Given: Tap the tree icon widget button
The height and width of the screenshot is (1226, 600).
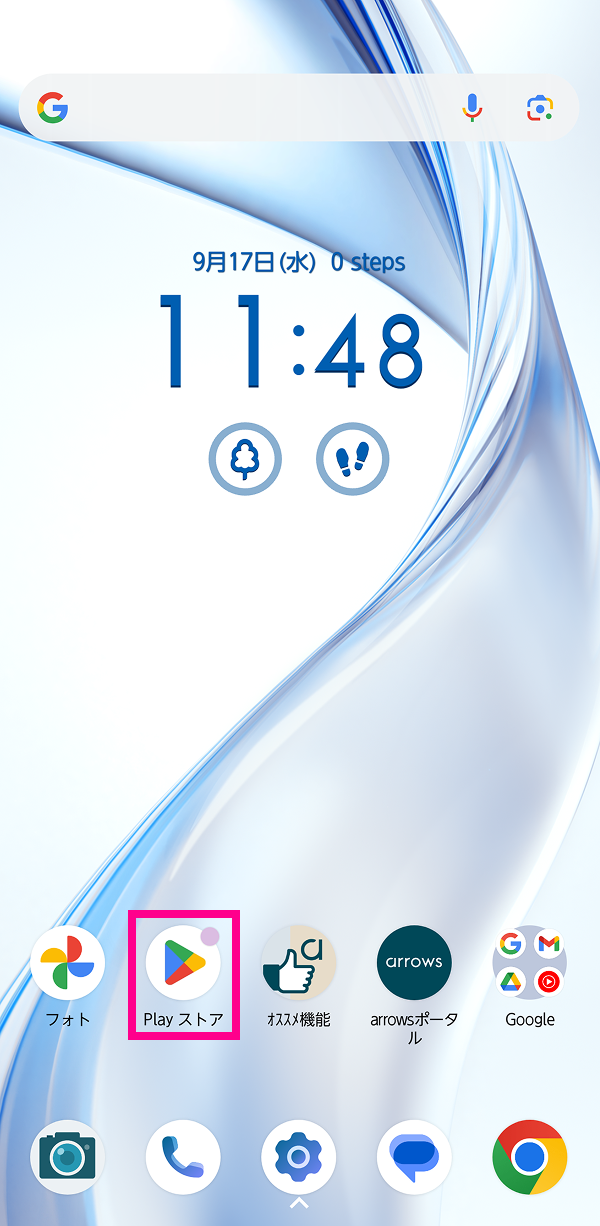Looking at the screenshot, I should [x=245, y=461].
